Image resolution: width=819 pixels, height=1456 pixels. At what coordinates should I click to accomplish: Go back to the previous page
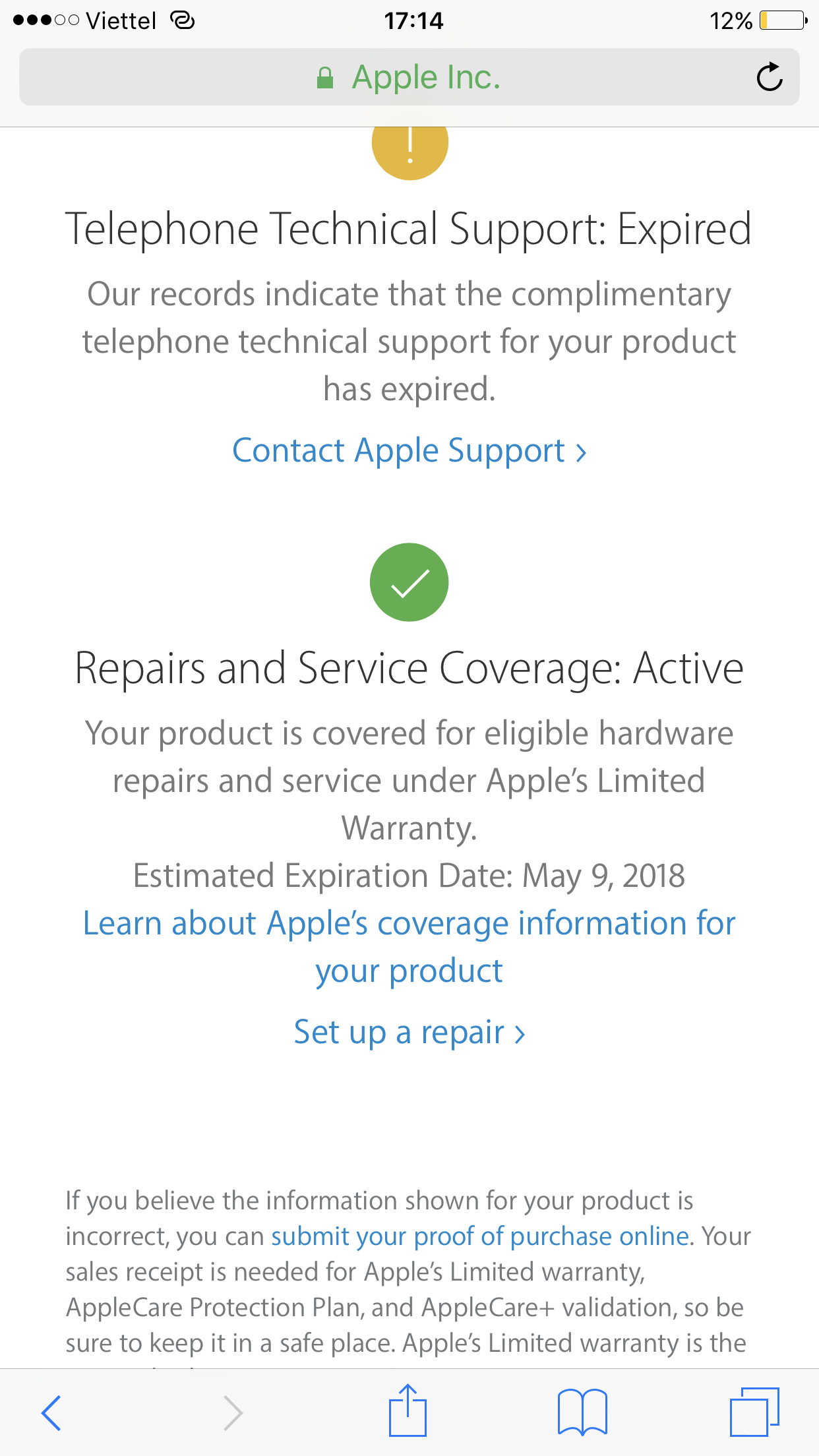(51, 1412)
